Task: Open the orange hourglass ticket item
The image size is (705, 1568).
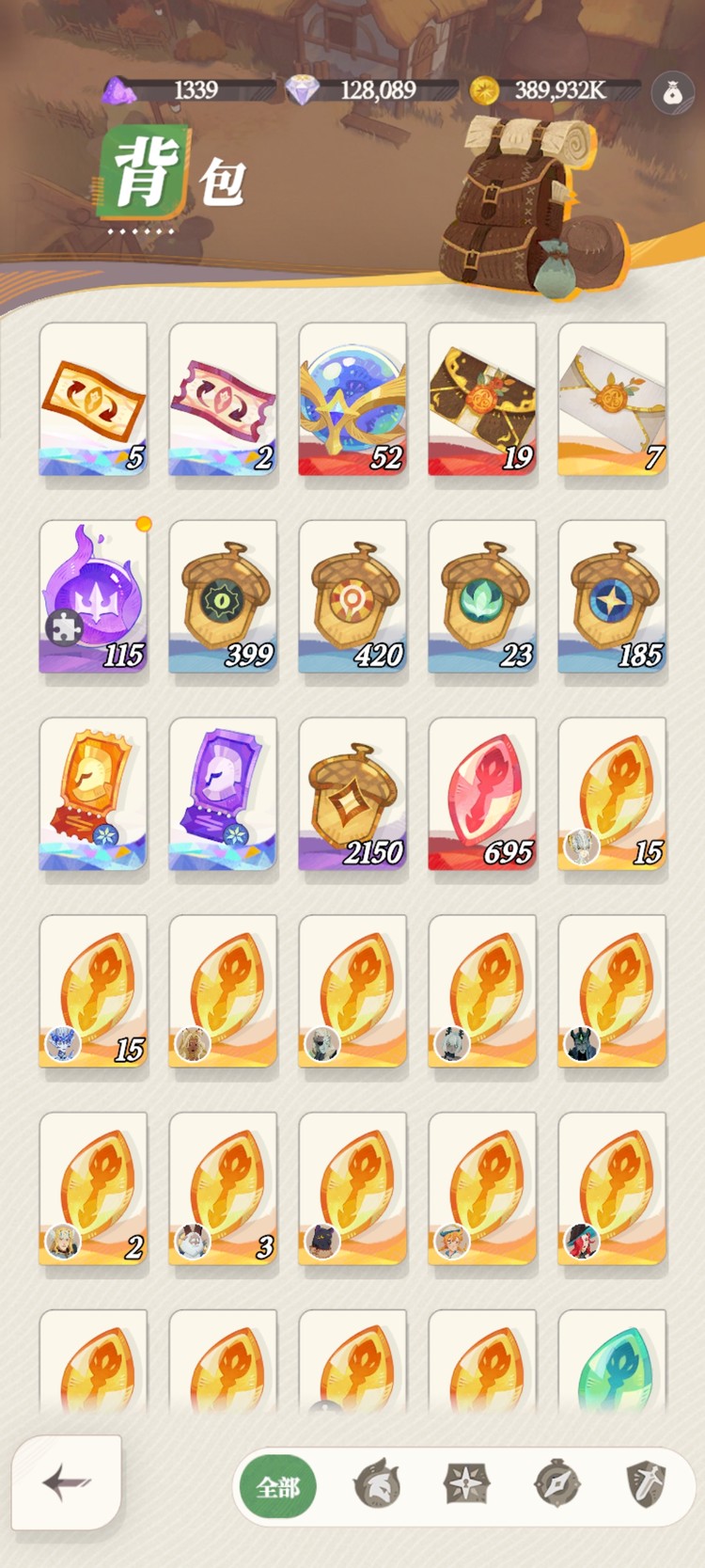Action: (93, 795)
